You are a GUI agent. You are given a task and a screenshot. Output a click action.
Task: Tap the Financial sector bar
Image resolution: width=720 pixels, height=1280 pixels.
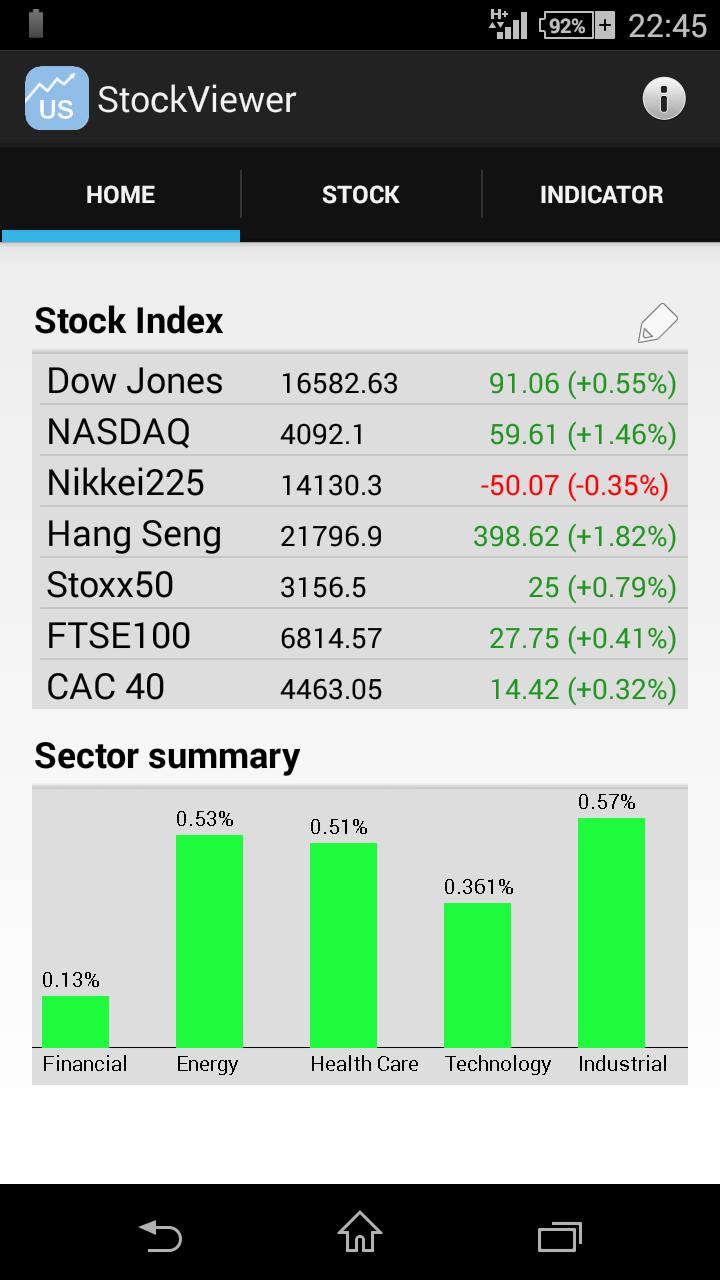(74, 1020)
